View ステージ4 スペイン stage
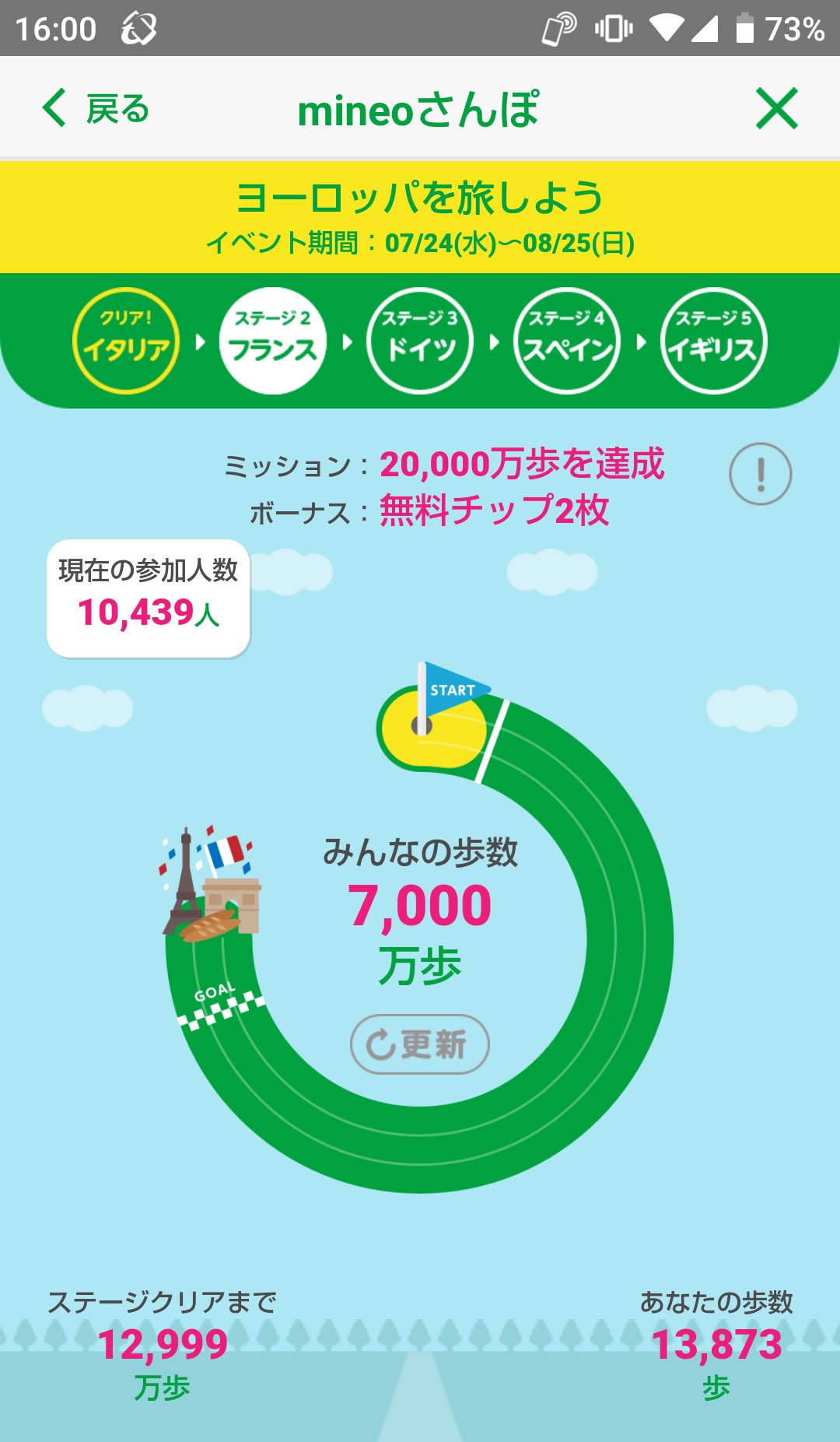Screen dimensions: 840x1442 [x=567, y=341]
